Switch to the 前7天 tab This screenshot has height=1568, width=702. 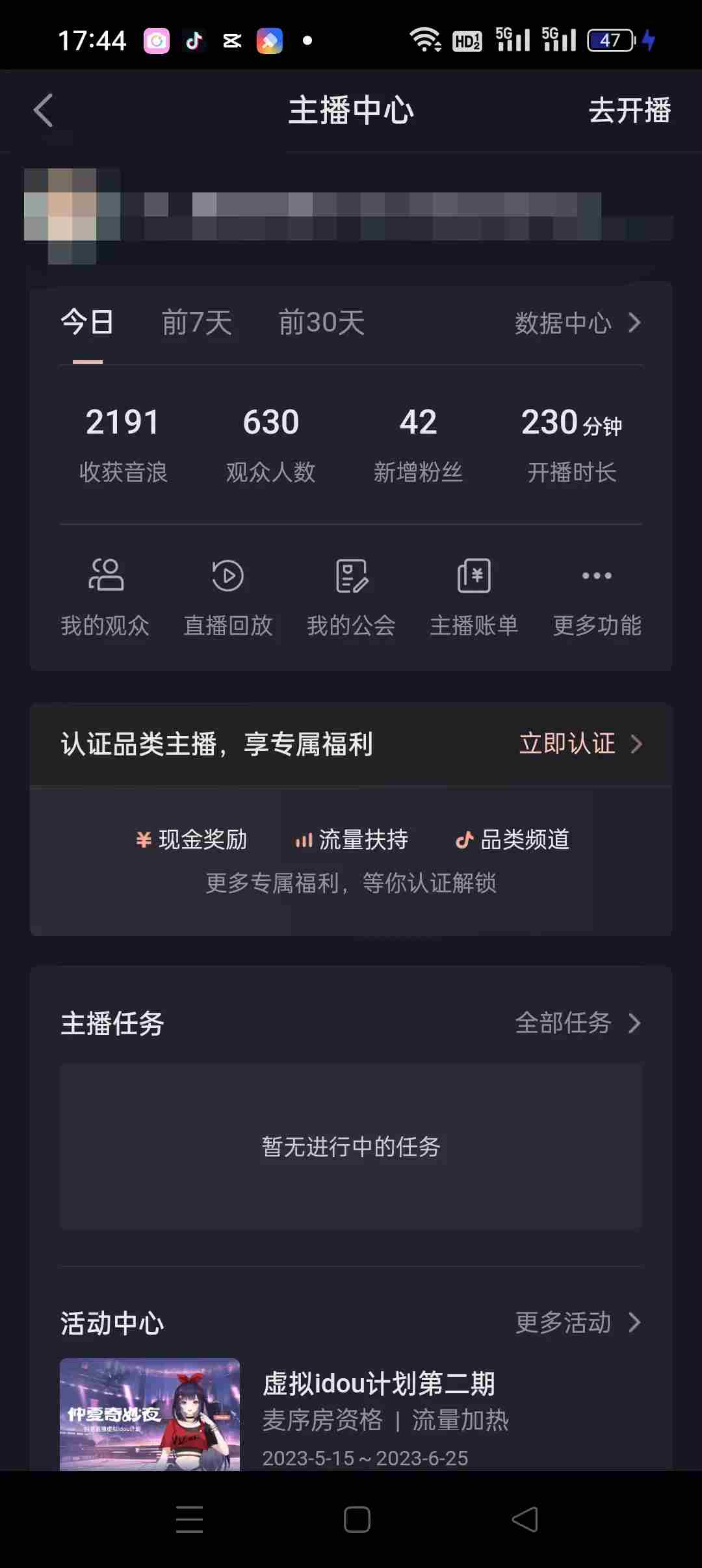coord(196,322)
